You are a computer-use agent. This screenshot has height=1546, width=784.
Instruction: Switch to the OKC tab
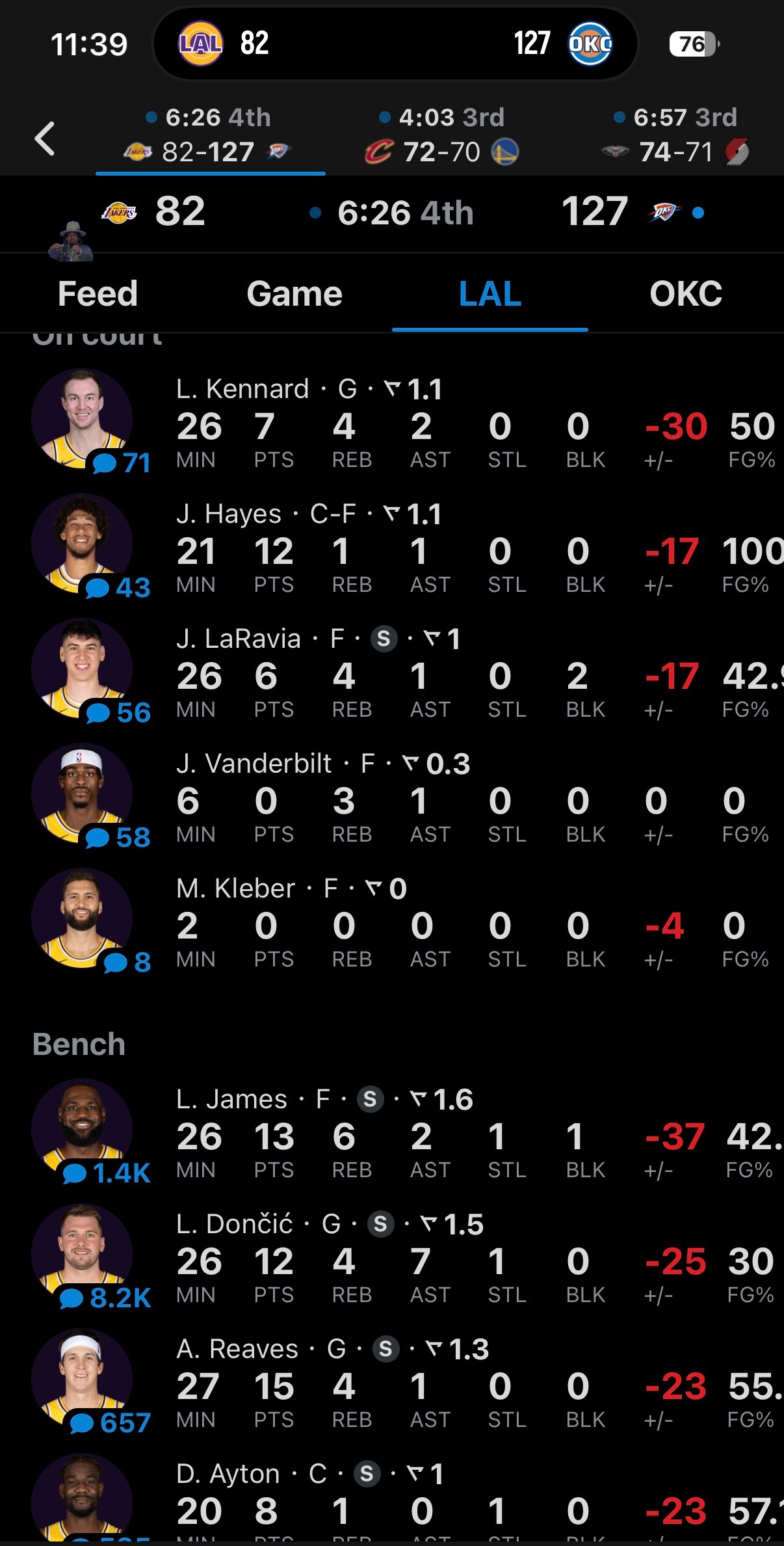[686, 293]
